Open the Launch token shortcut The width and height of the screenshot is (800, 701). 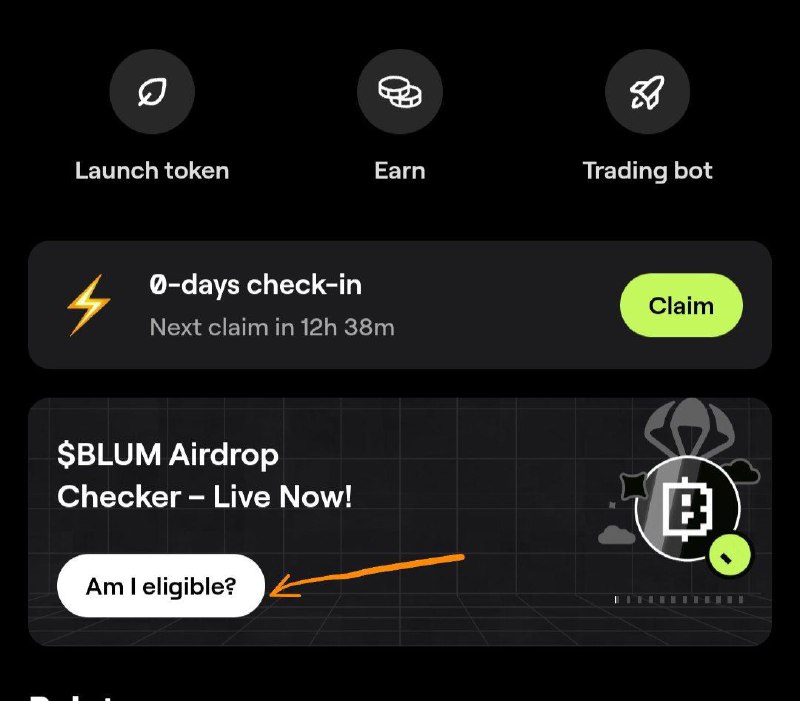click(x=152, y=92)
